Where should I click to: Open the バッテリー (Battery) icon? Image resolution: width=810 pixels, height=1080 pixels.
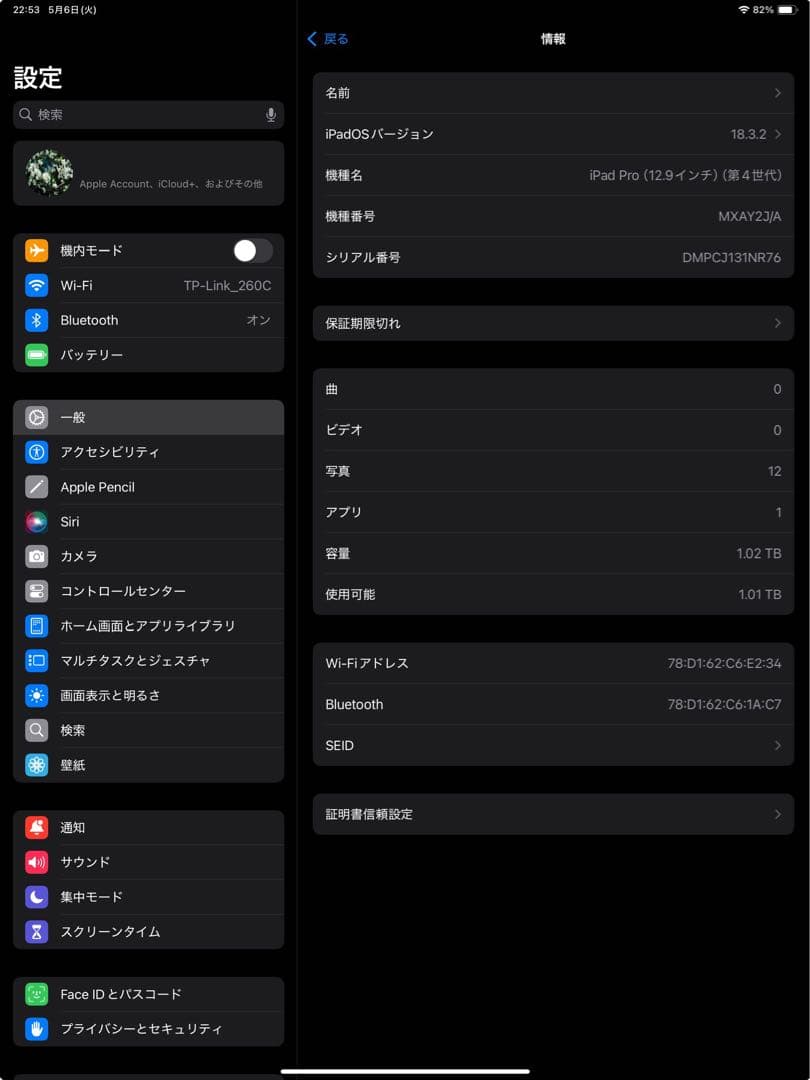pos(36,354)
